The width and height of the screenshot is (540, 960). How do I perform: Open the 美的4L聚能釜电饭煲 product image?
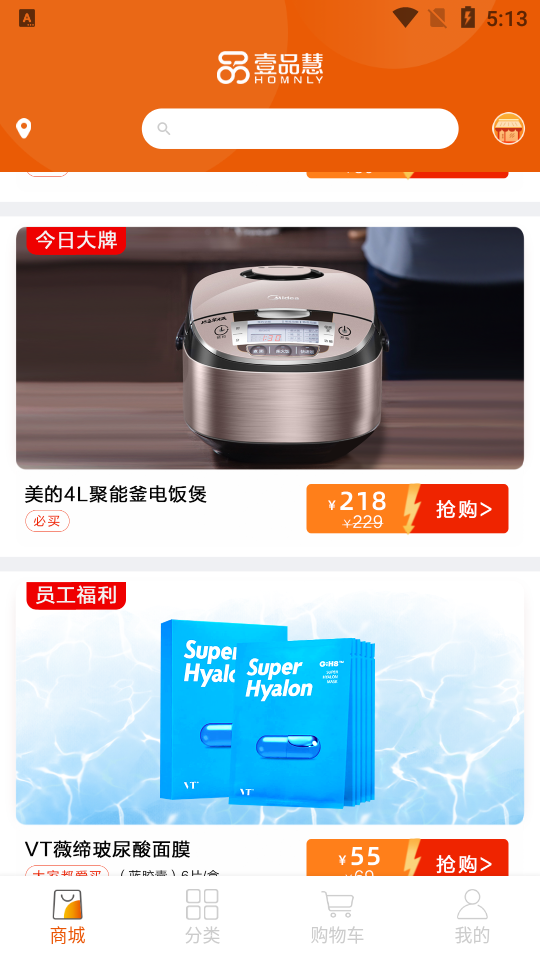coord(270,348)
